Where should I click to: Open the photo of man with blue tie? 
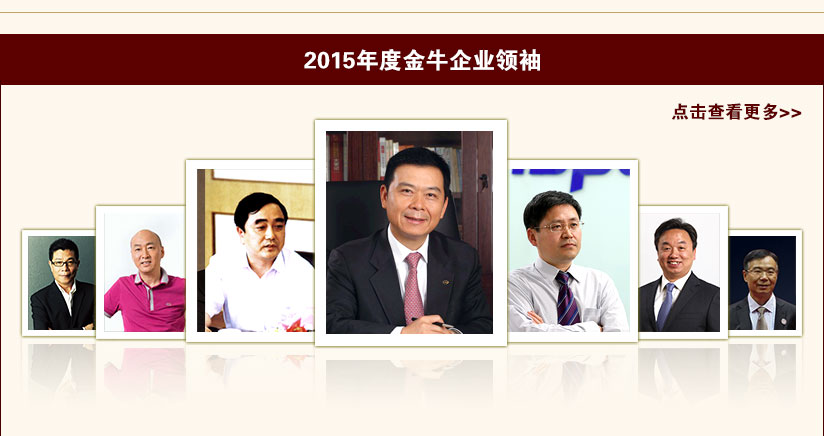pyautogui.click(x=682, y=272)
